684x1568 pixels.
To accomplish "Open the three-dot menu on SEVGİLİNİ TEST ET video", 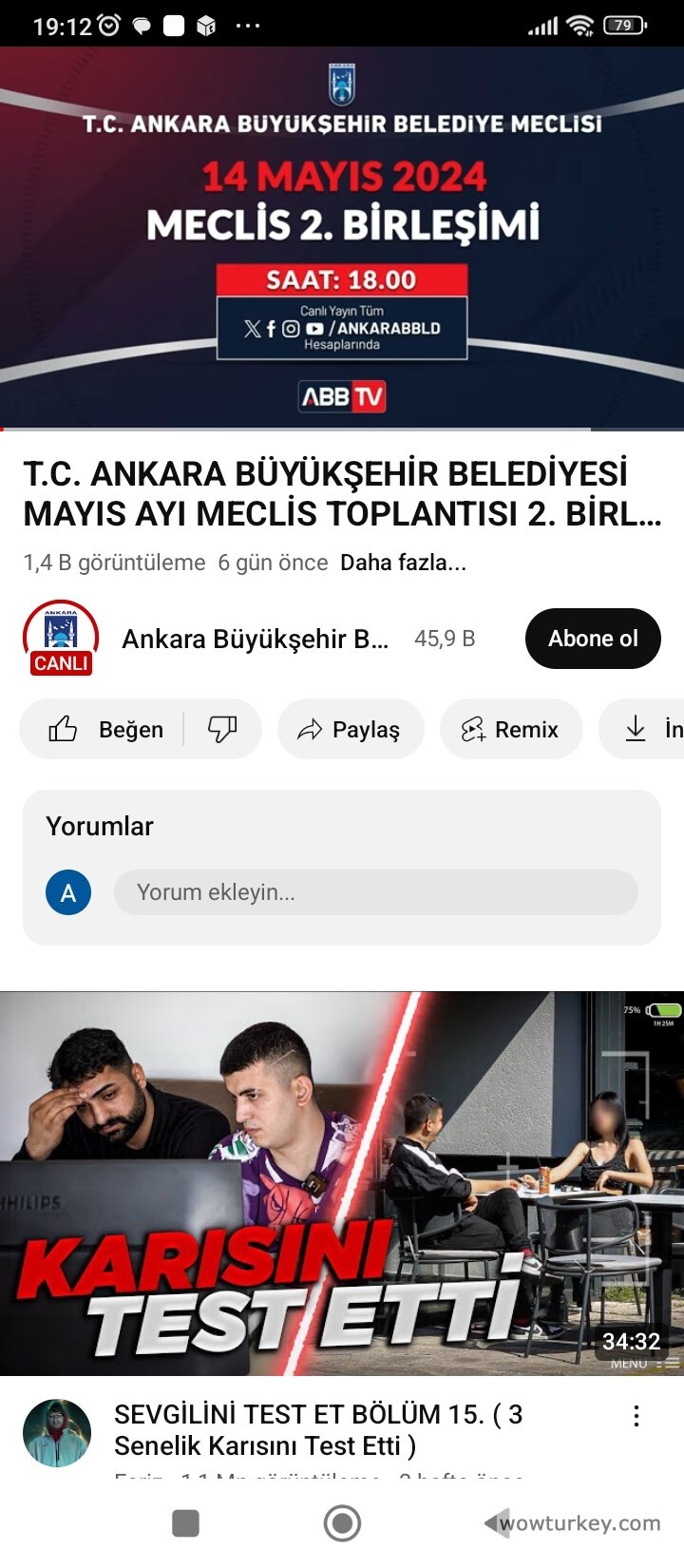I will coord(636,1415).
